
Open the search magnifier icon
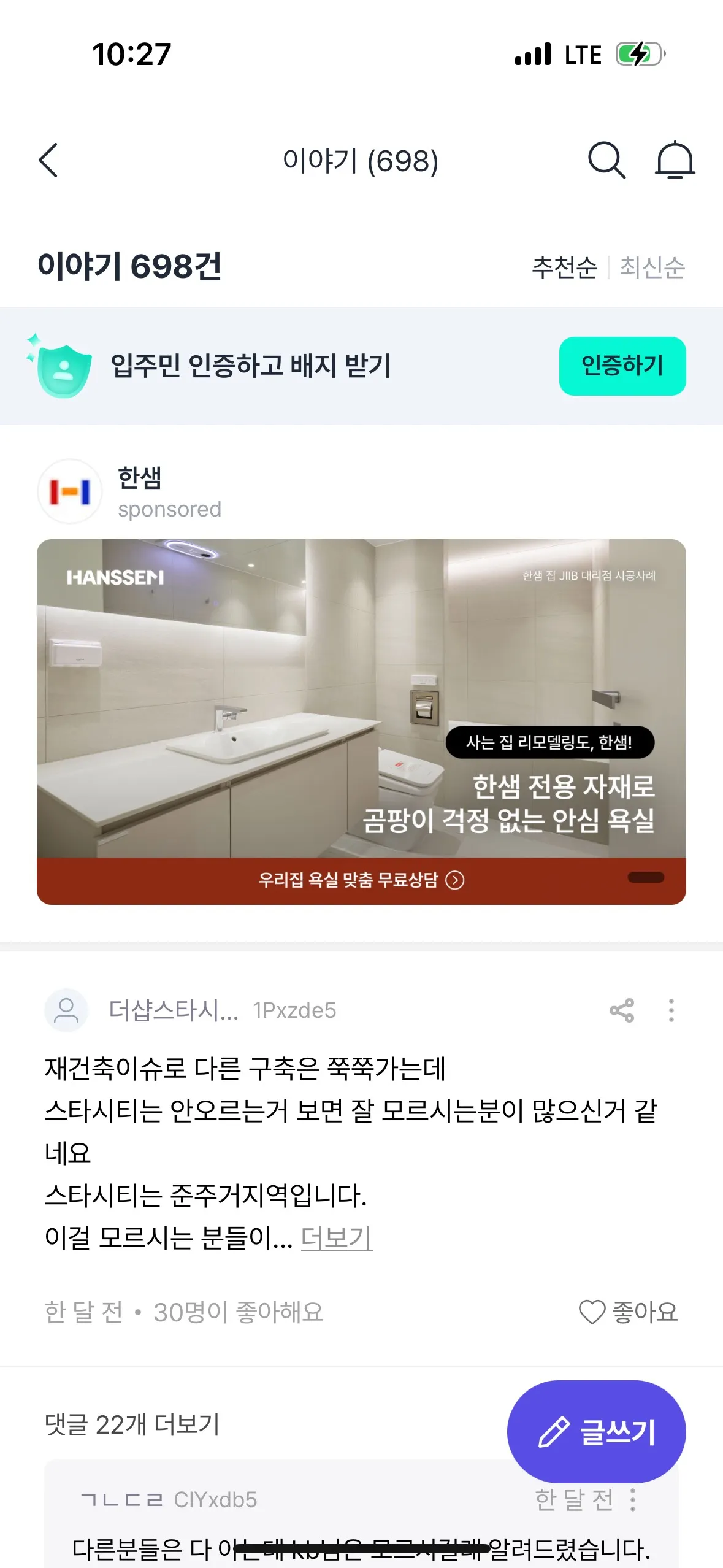pyautogui.click(x=606, y=161)
